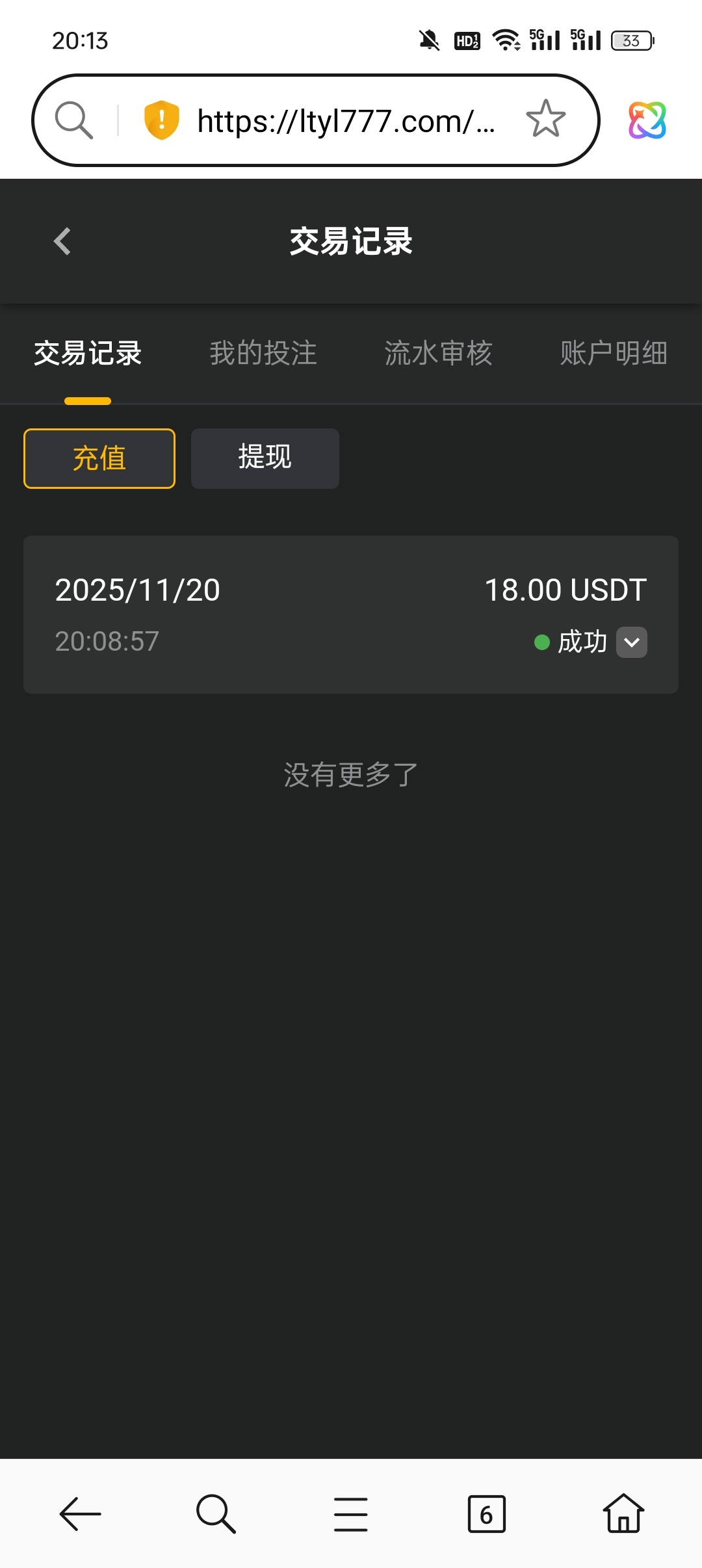Viewport: 702px width, 1568px height.
Task: Open the browser menu at the bottom
Action: pyautogui.click(x=351, y=1514)
